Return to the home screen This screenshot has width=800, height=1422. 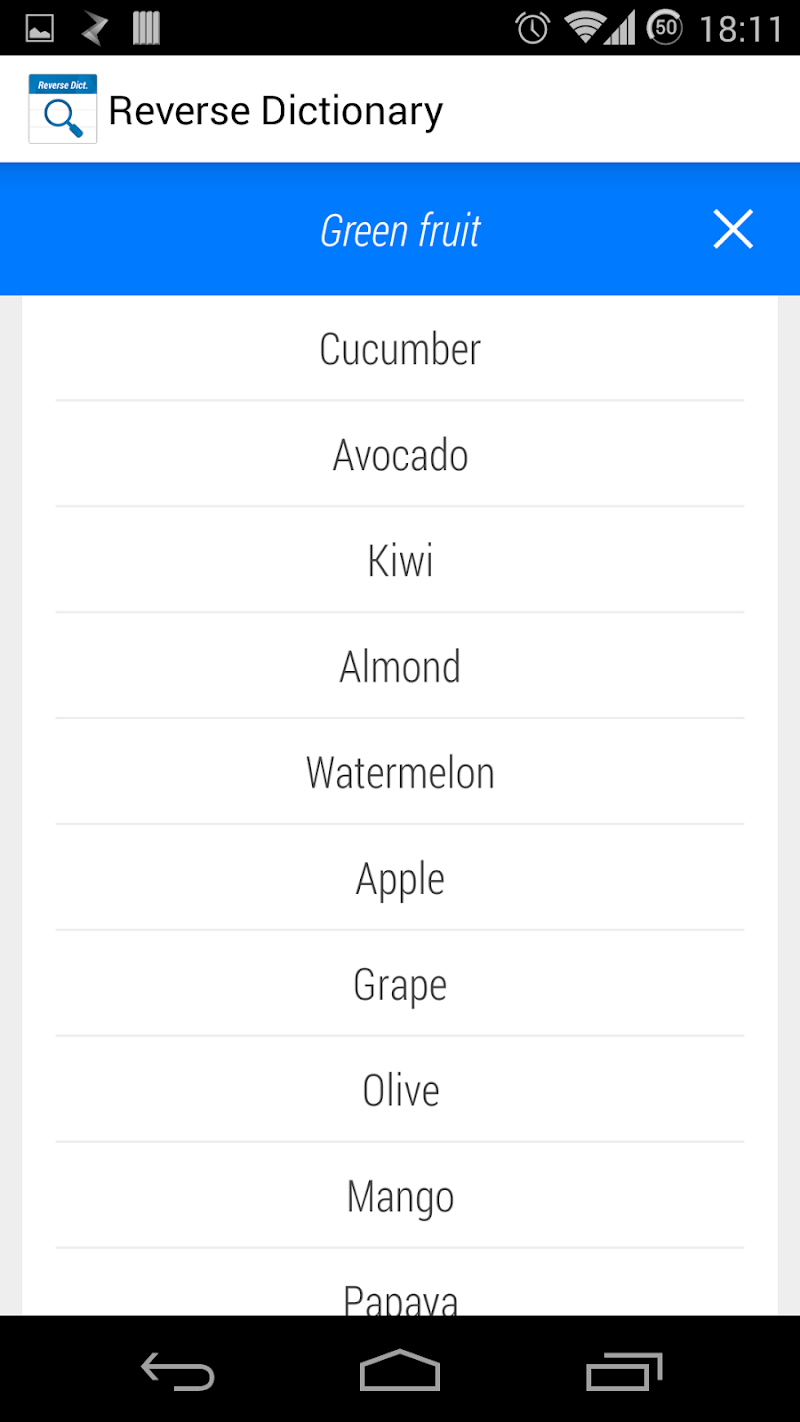tap(400, 1370)
